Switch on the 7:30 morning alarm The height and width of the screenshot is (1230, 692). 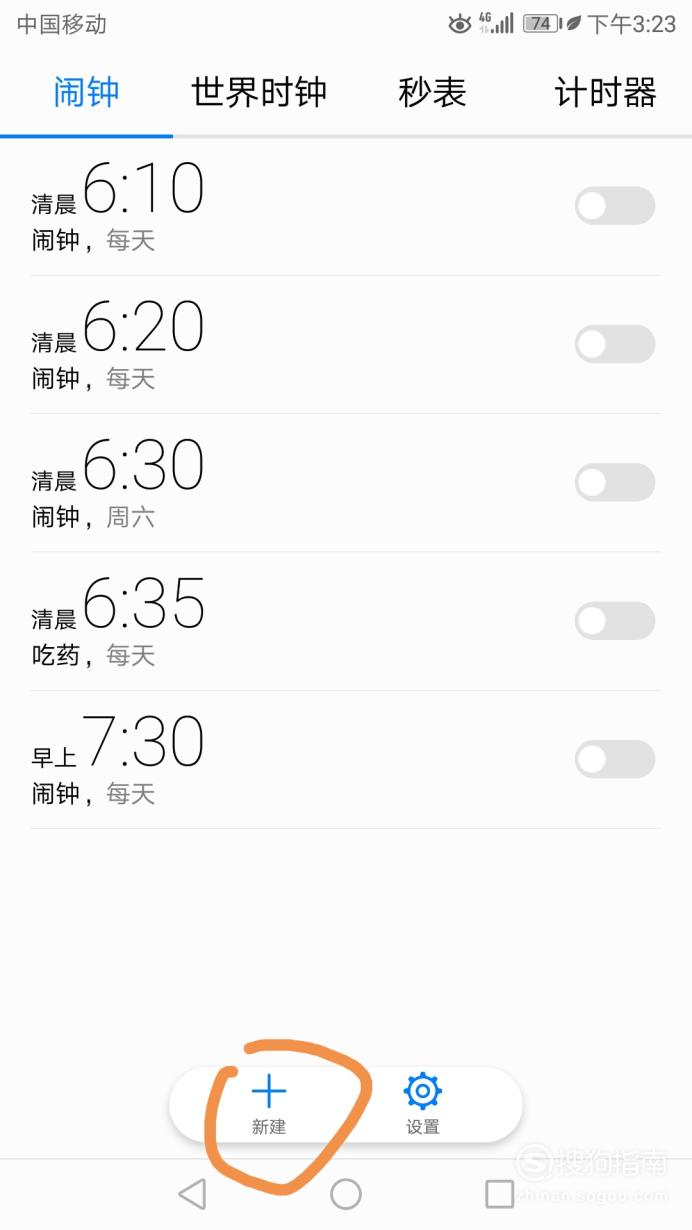[x=615, y=759]
